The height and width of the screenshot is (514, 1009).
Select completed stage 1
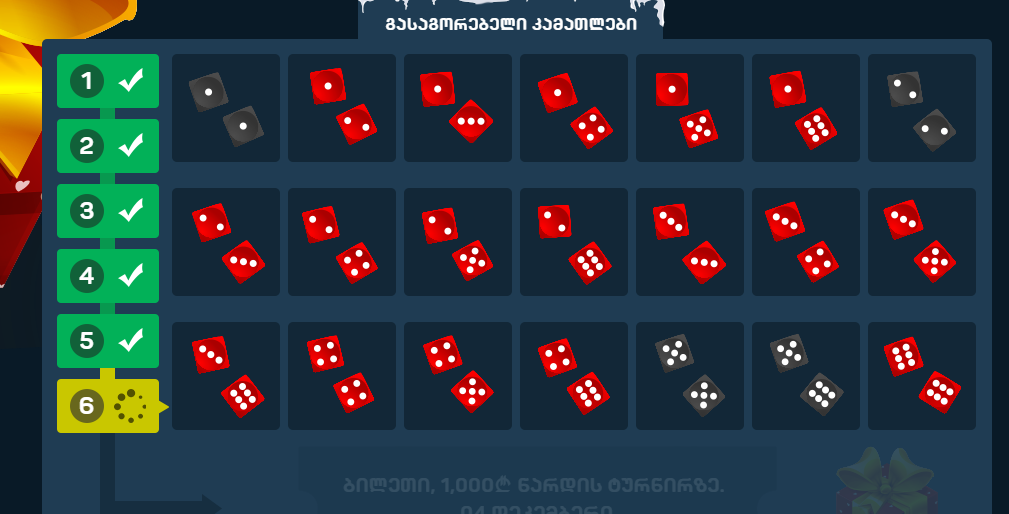(x=107, y=81)
